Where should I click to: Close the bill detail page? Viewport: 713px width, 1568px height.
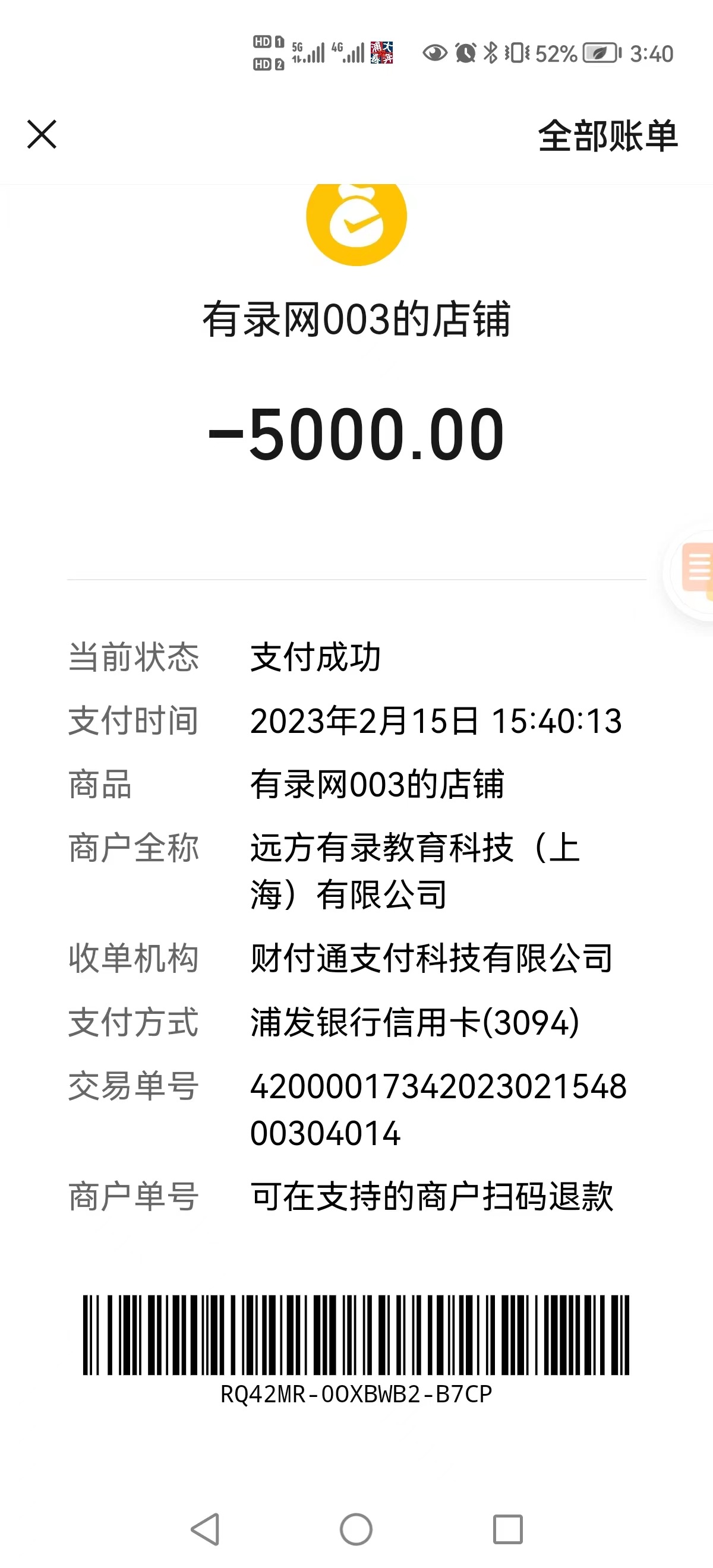click(42, 134)
